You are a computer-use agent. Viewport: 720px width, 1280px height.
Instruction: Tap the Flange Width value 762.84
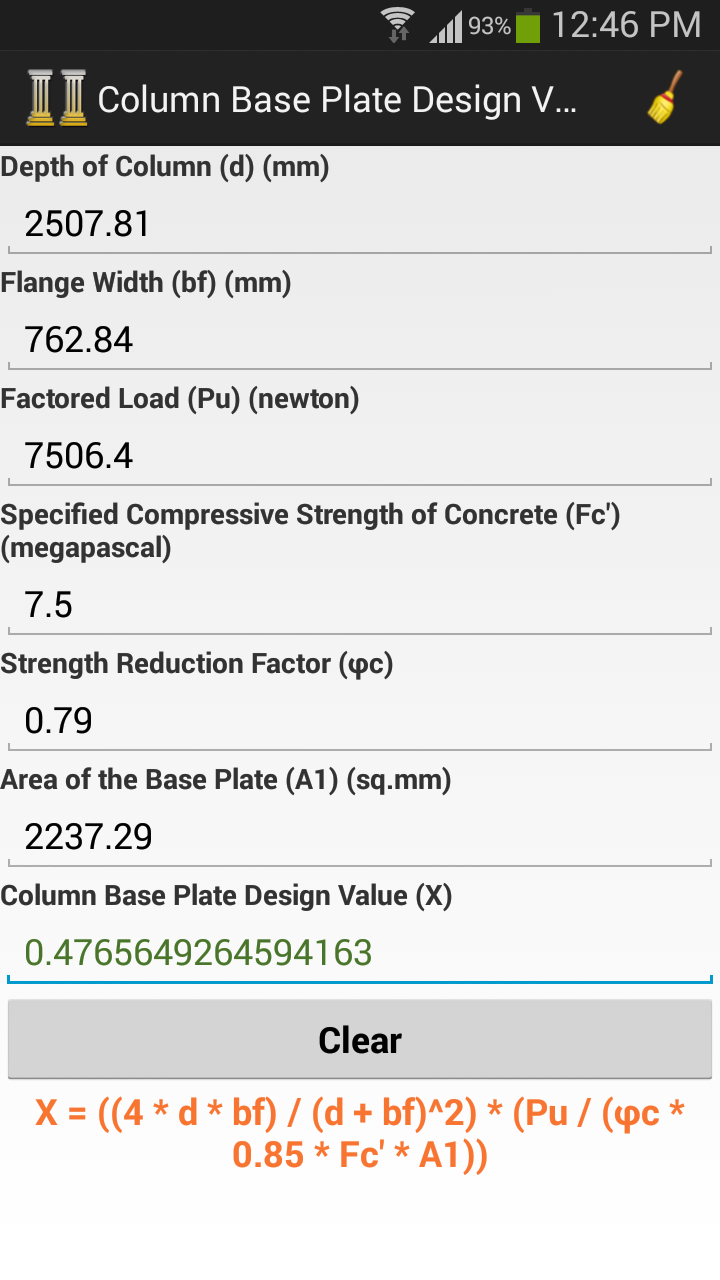(x=360, y=340)
